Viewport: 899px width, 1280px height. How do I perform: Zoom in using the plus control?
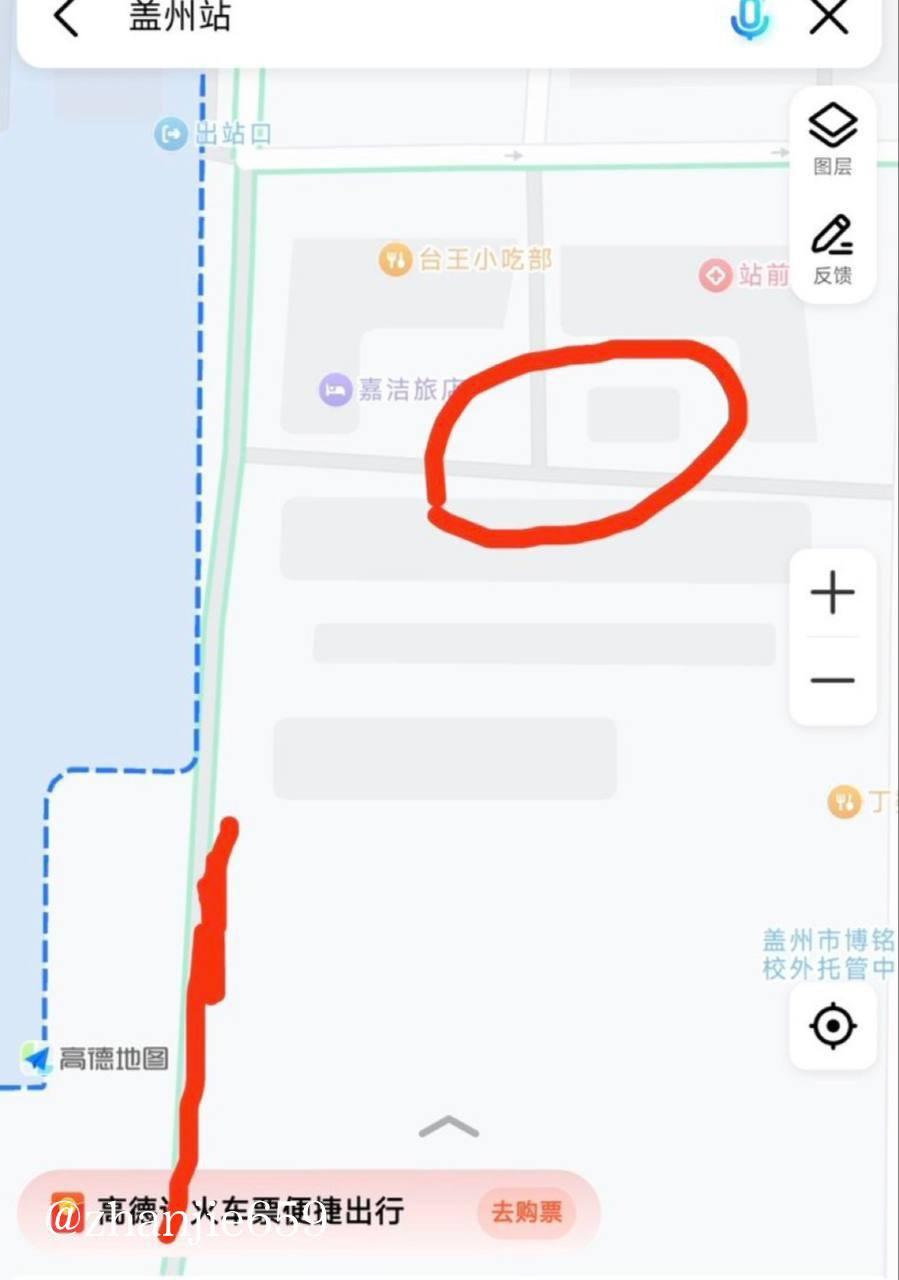pyautogui.click(x=832, y=593)
